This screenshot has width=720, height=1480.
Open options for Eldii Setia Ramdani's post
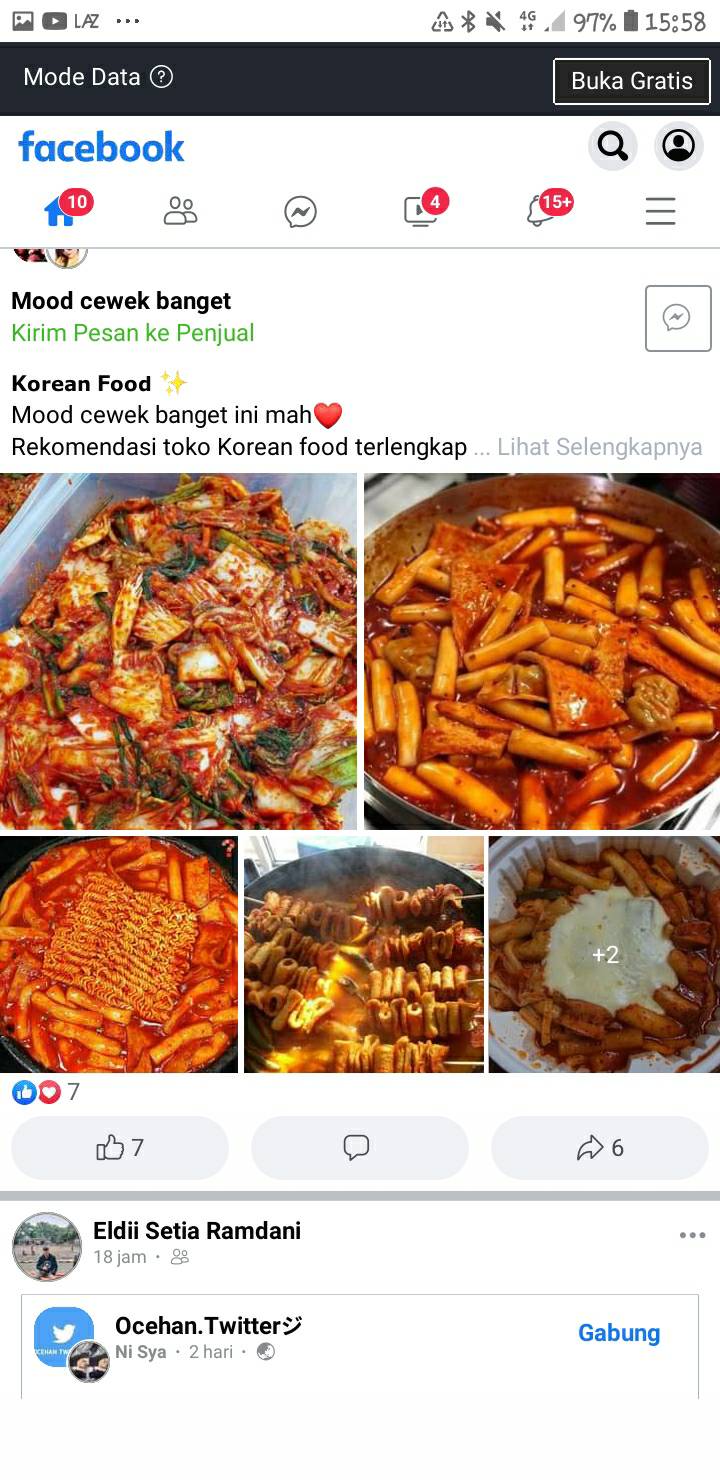pyautogui.click(x=692, y=1235)
